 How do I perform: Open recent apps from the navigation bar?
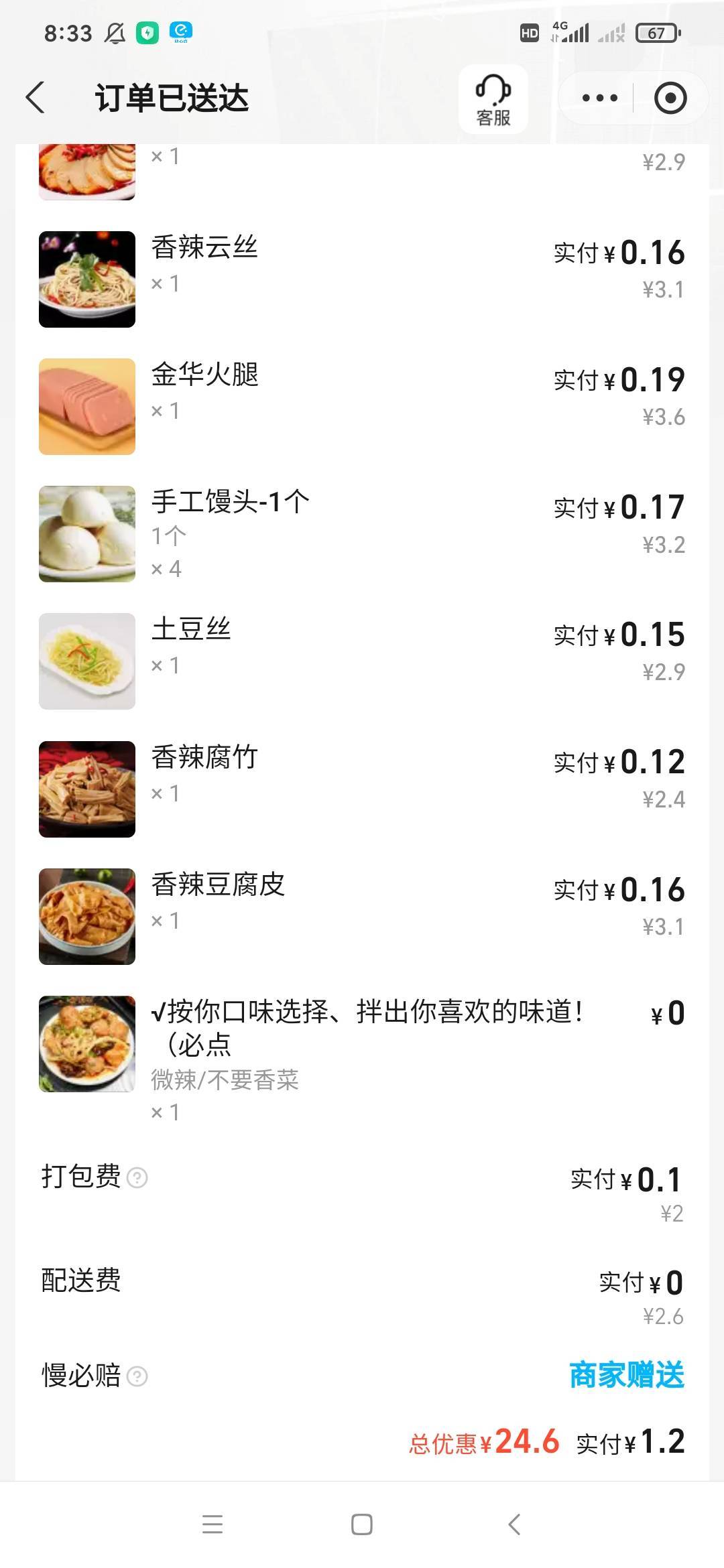[x=213, y=1524]
